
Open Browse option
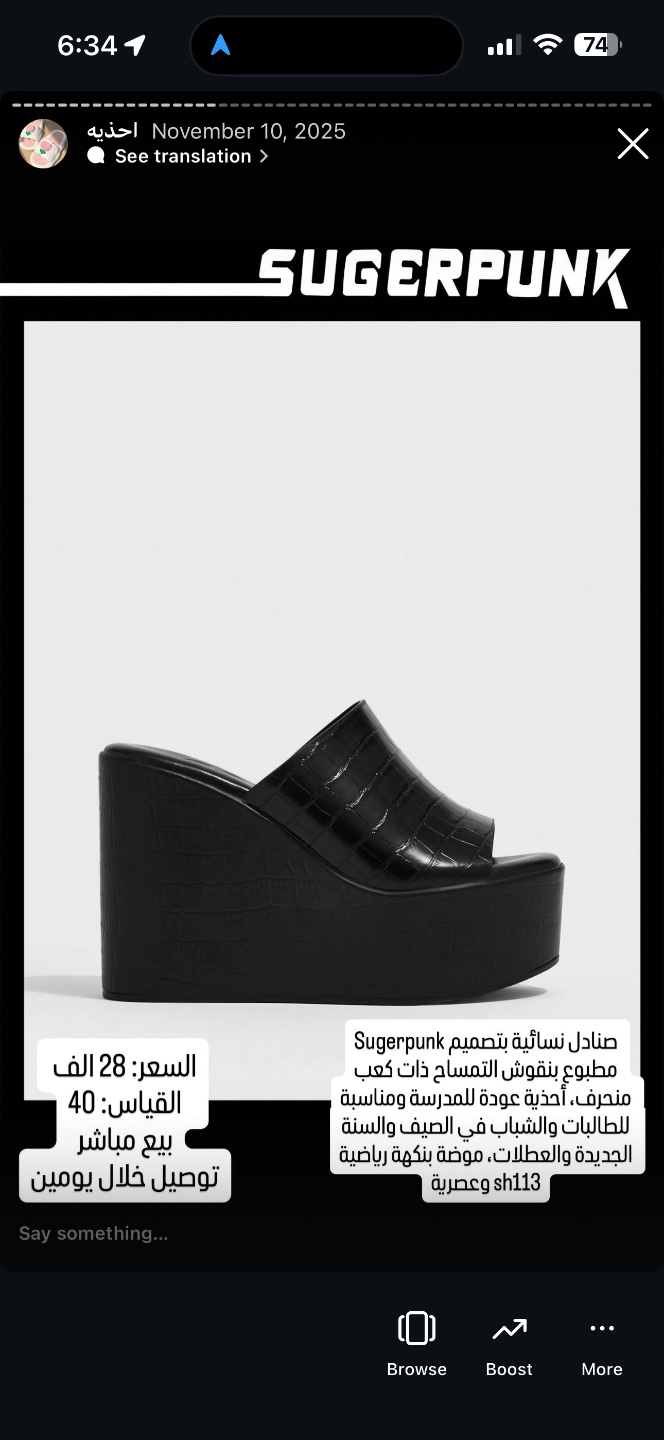click(x=416, y=1344)
